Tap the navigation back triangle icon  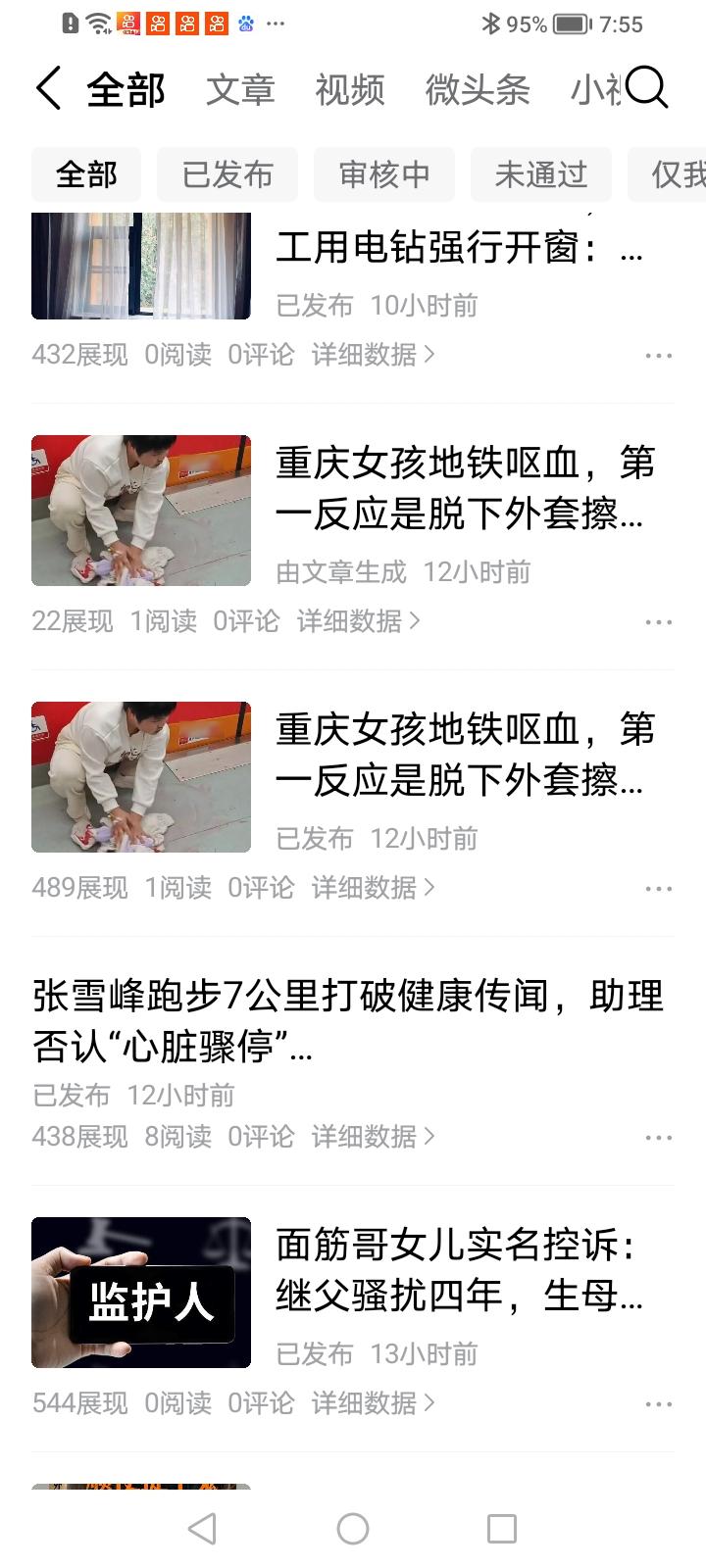(x=201, y=1528)
